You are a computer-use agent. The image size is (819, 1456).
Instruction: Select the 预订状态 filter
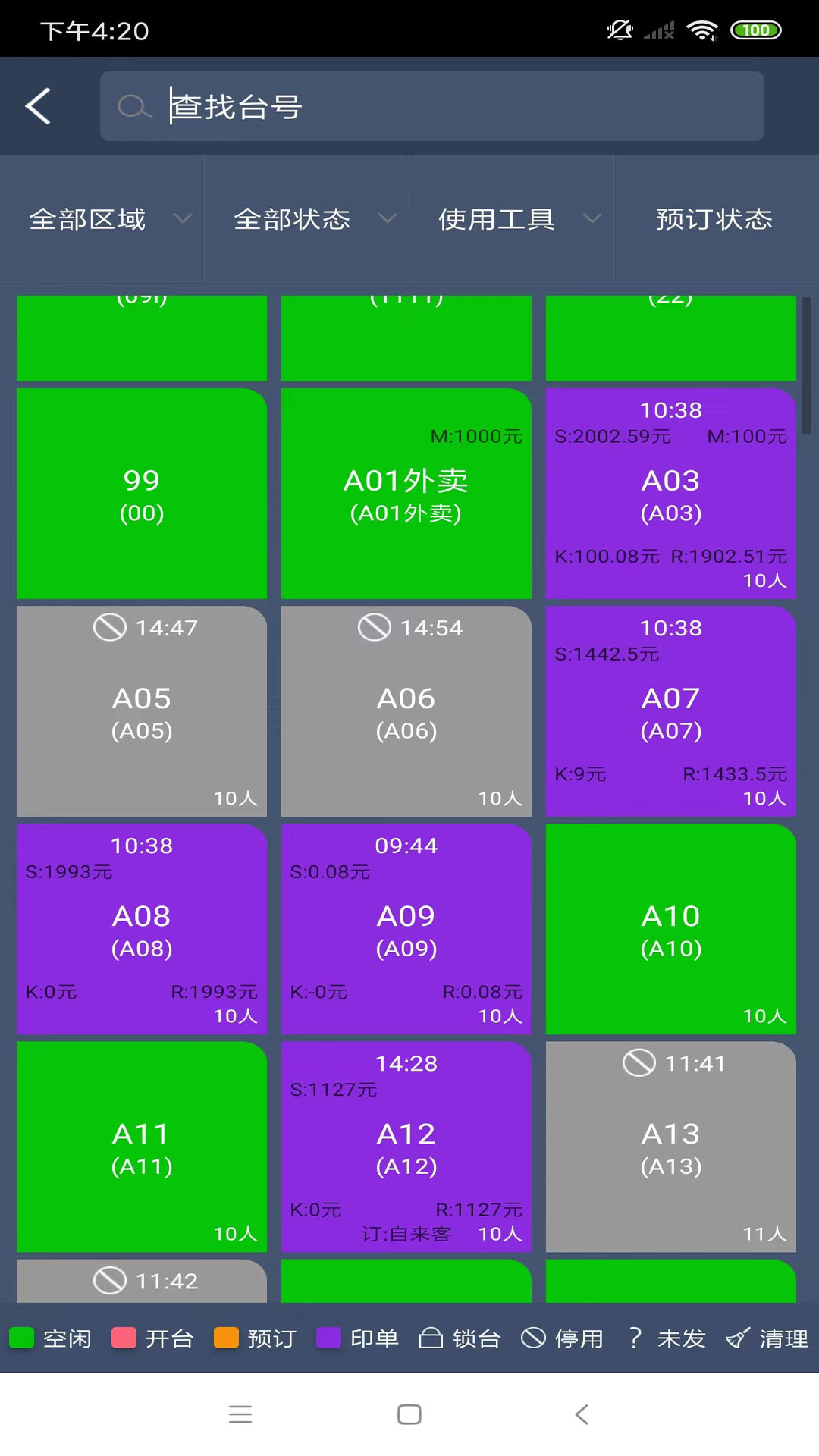pyautogui.click(x=714, y=219)
